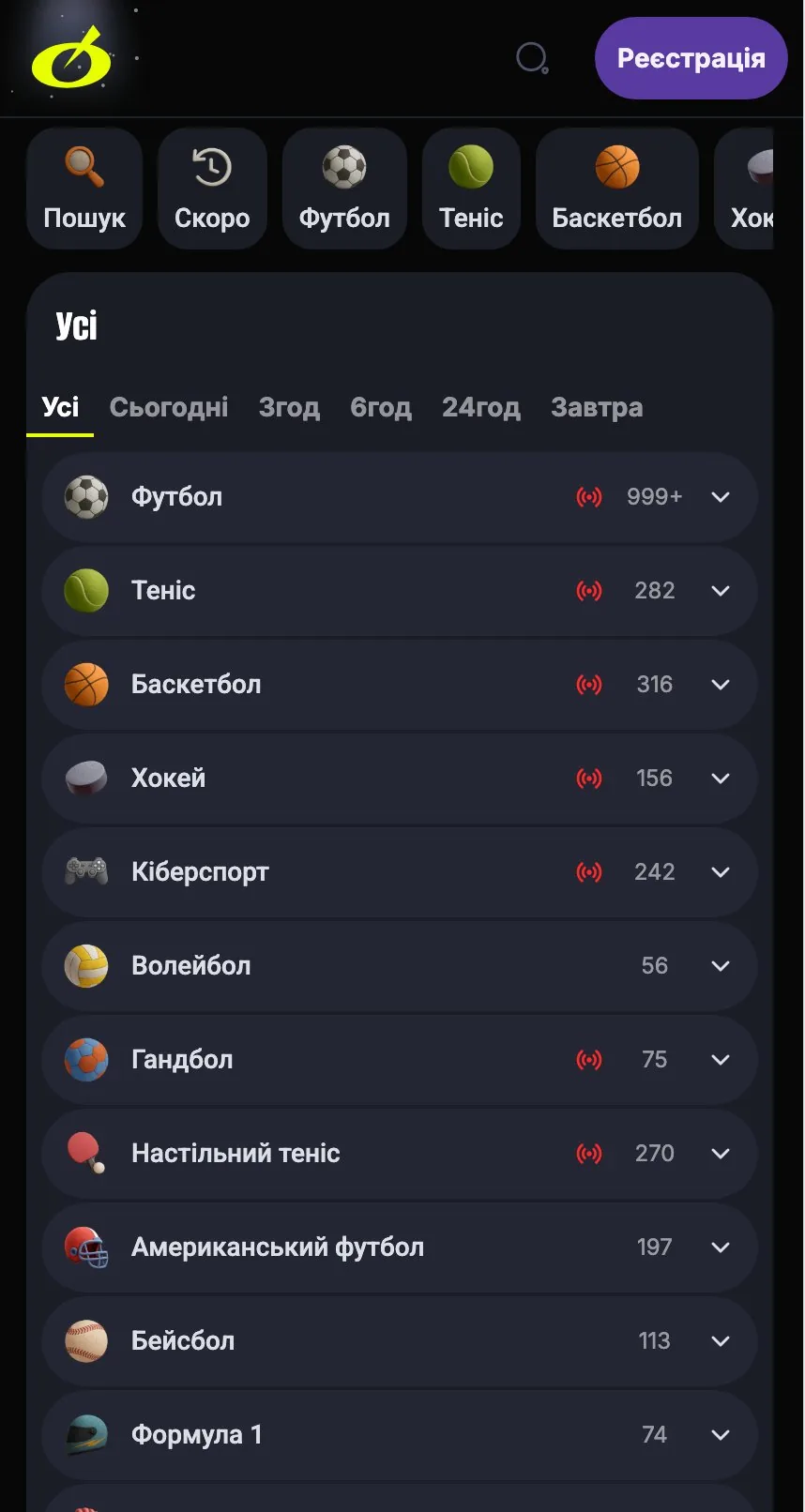Viewport: 805px width, 1512px height.
Task: Open the Пошук chip
Action: click(84, 189)
